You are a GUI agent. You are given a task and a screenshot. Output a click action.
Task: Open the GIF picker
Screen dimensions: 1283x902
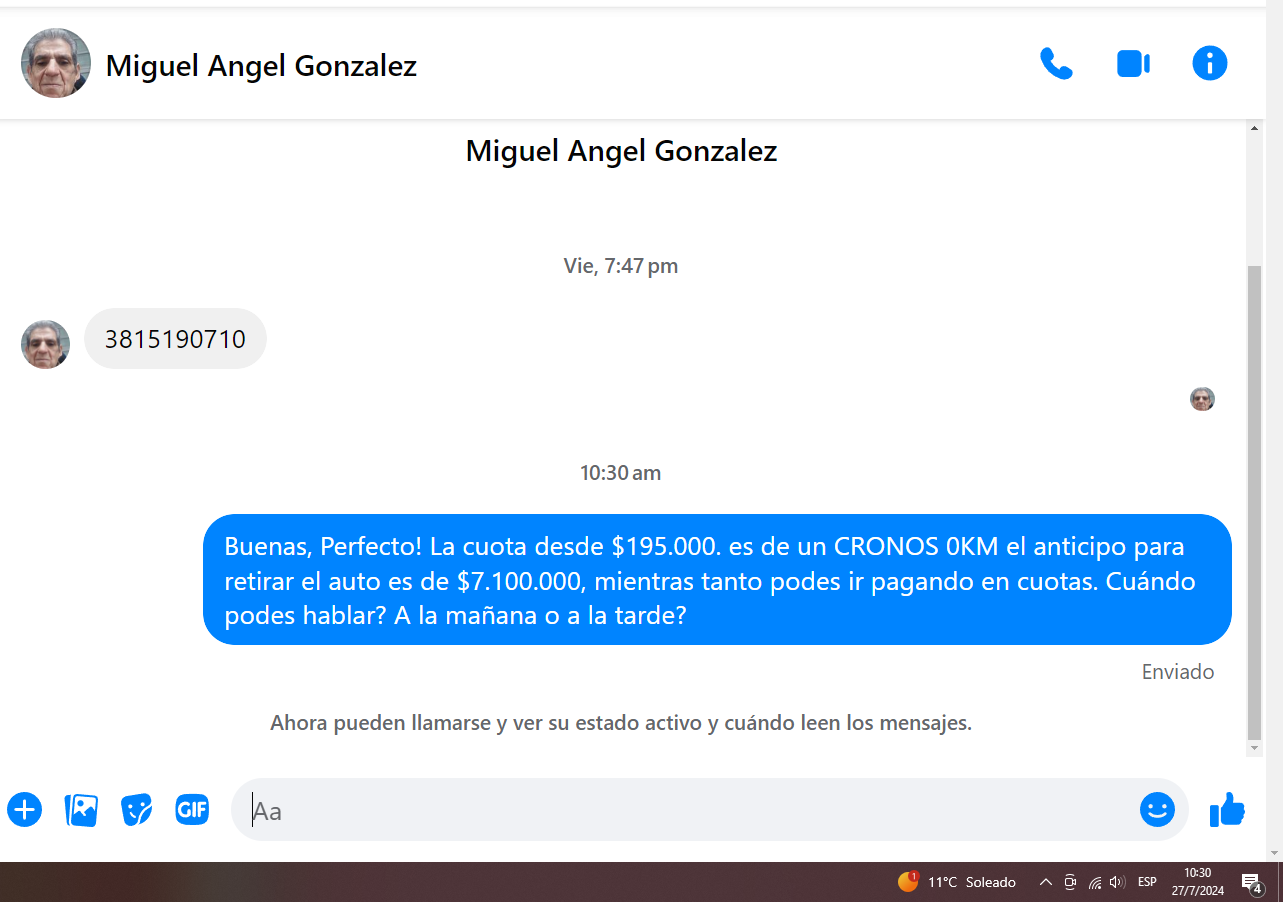point(192,809)
